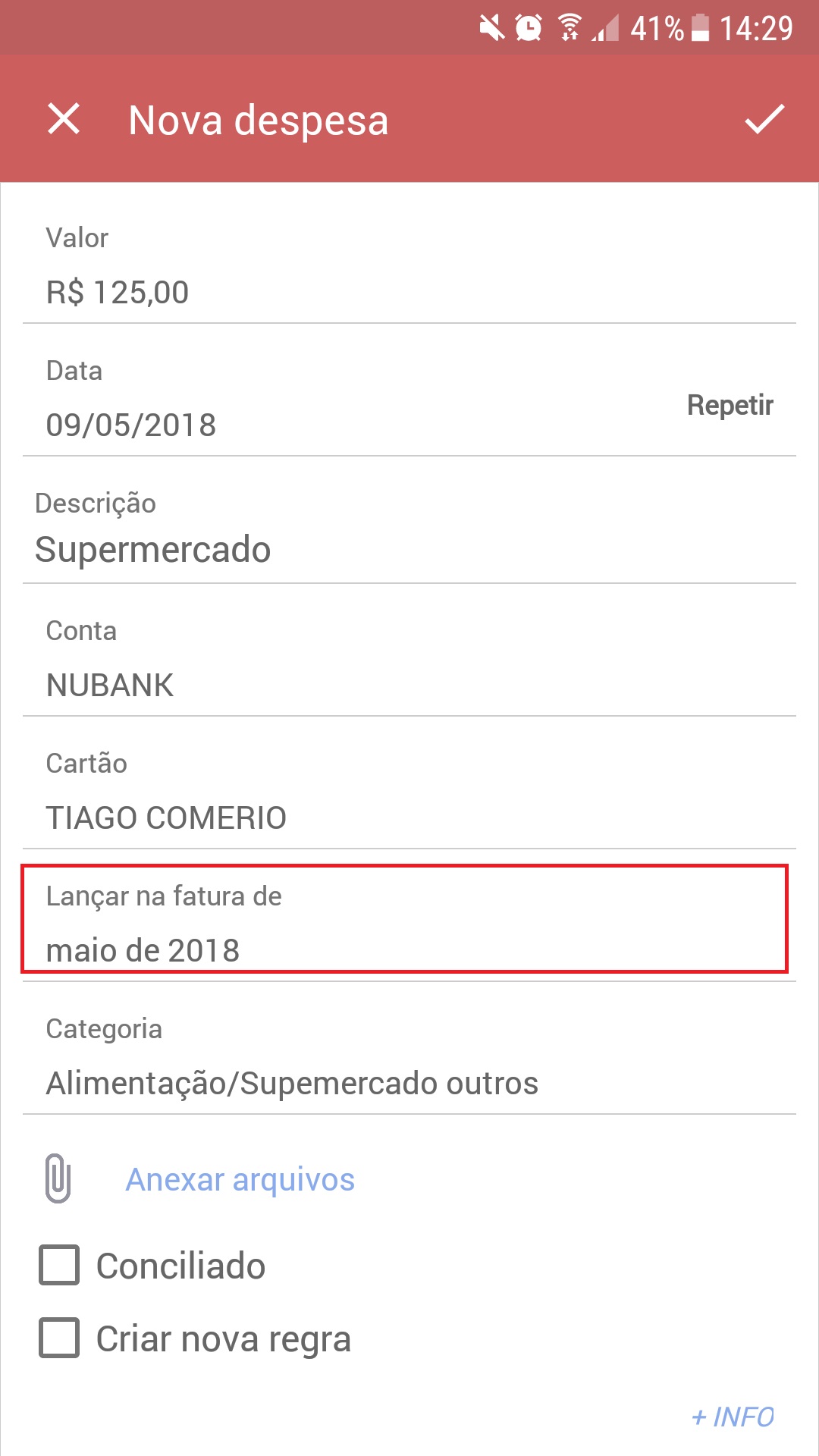Image resolution: width=819 pixels, height=1456 pixels.
Task: Dismiss the Nova despesa form via X icon
Action: coord(64,120)
